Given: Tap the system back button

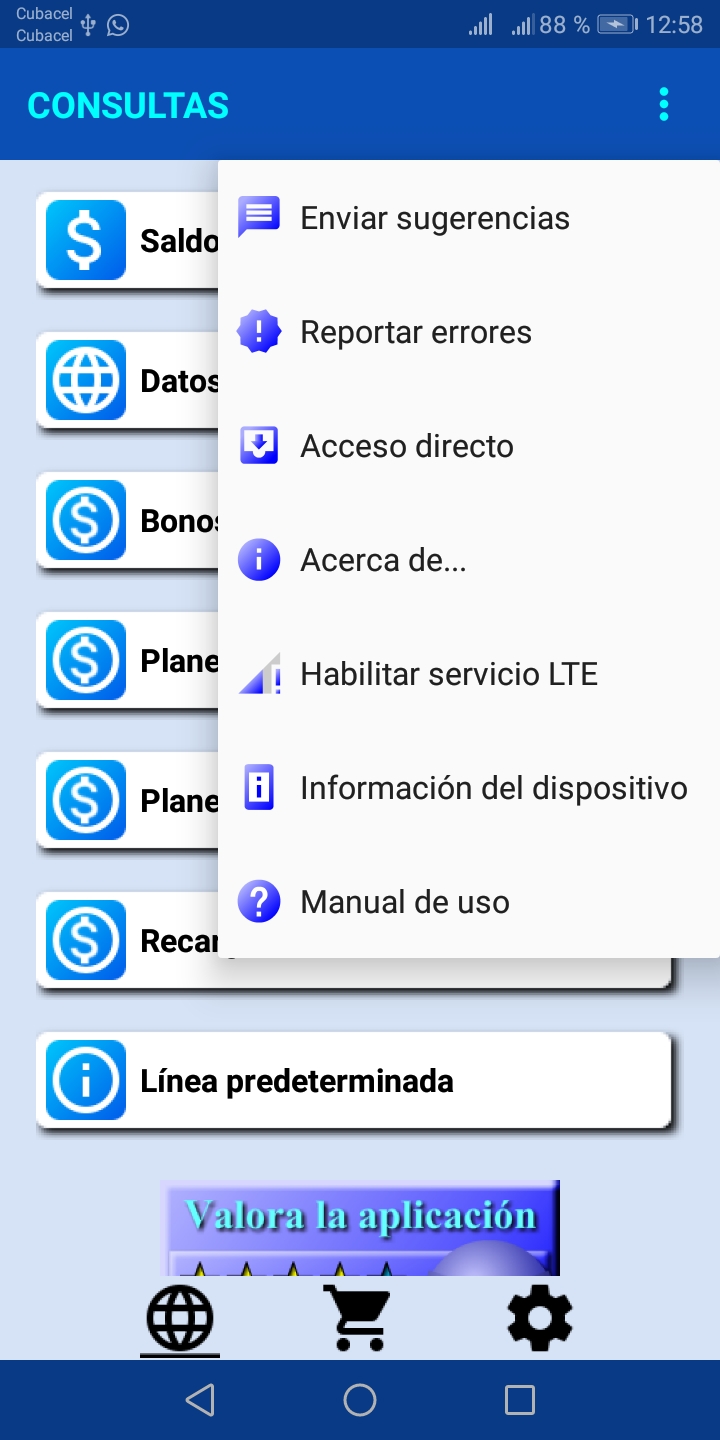Looking at the screenshot, I should click(200, 1400).
